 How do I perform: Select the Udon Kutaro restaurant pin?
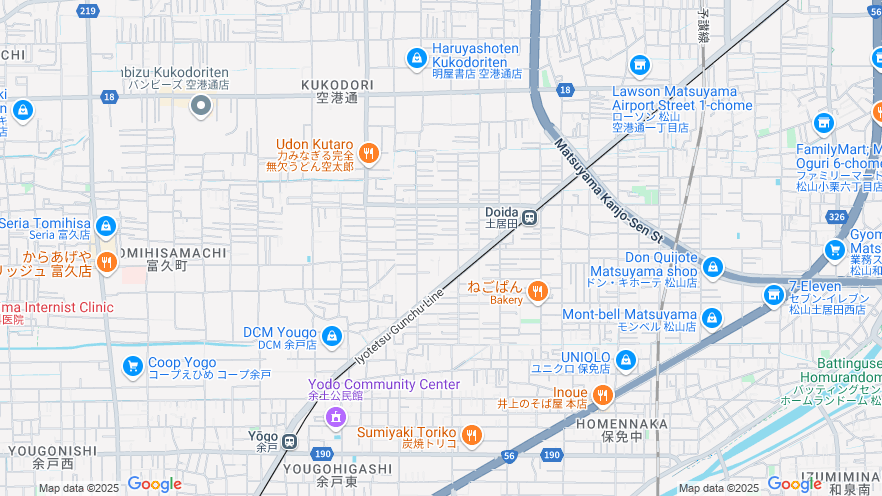369,153
